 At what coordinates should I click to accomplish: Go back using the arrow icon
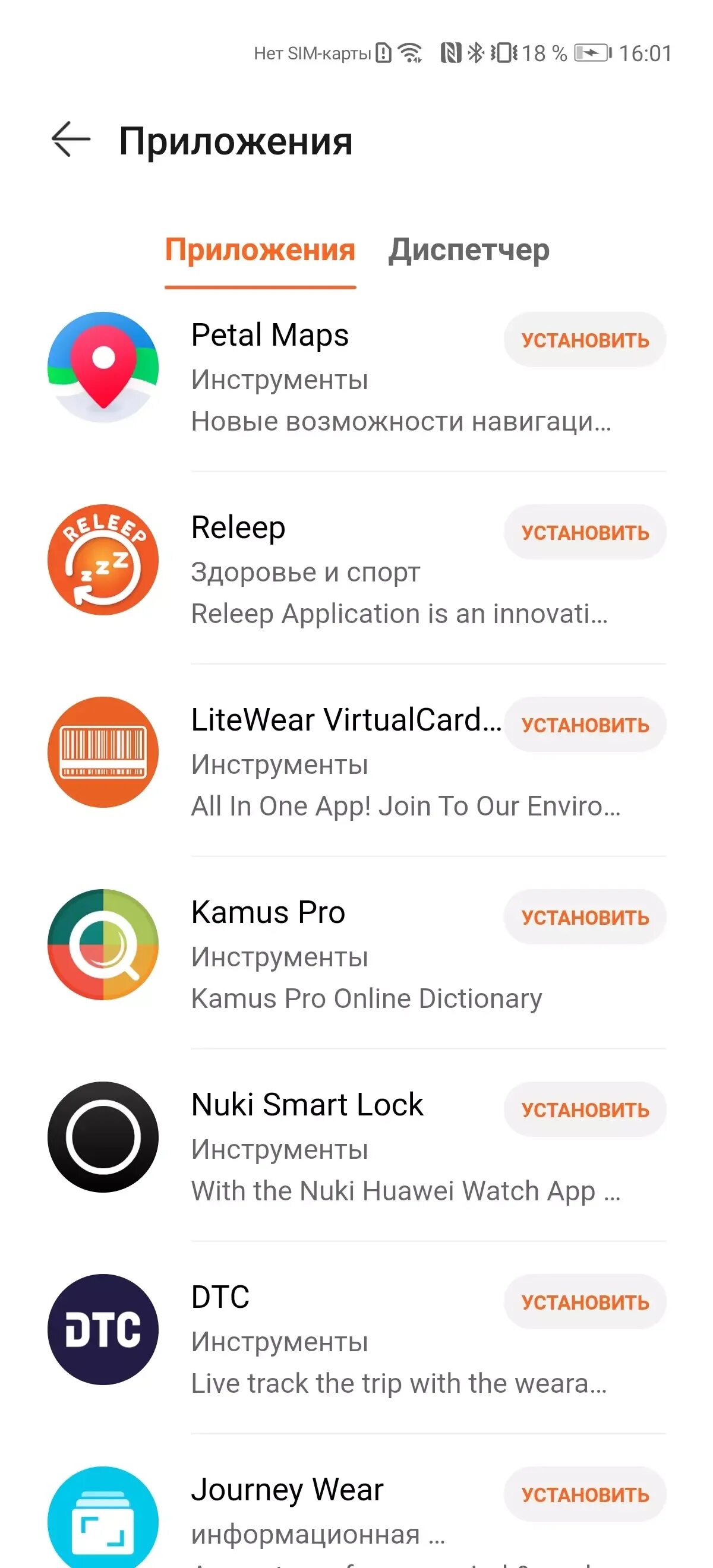pyautogui.click(x=71, y=140)
